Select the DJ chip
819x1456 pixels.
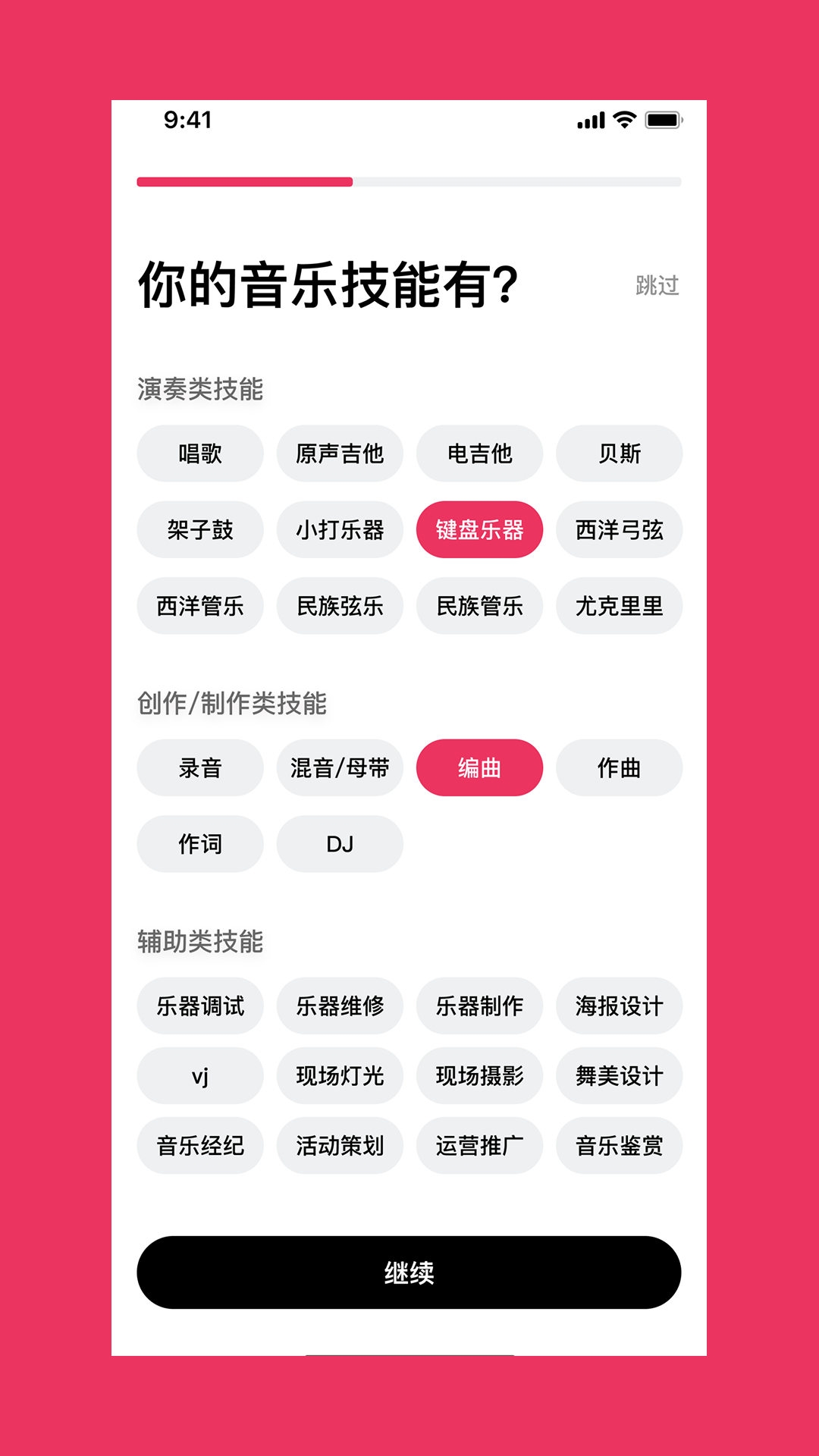(340, 844)
